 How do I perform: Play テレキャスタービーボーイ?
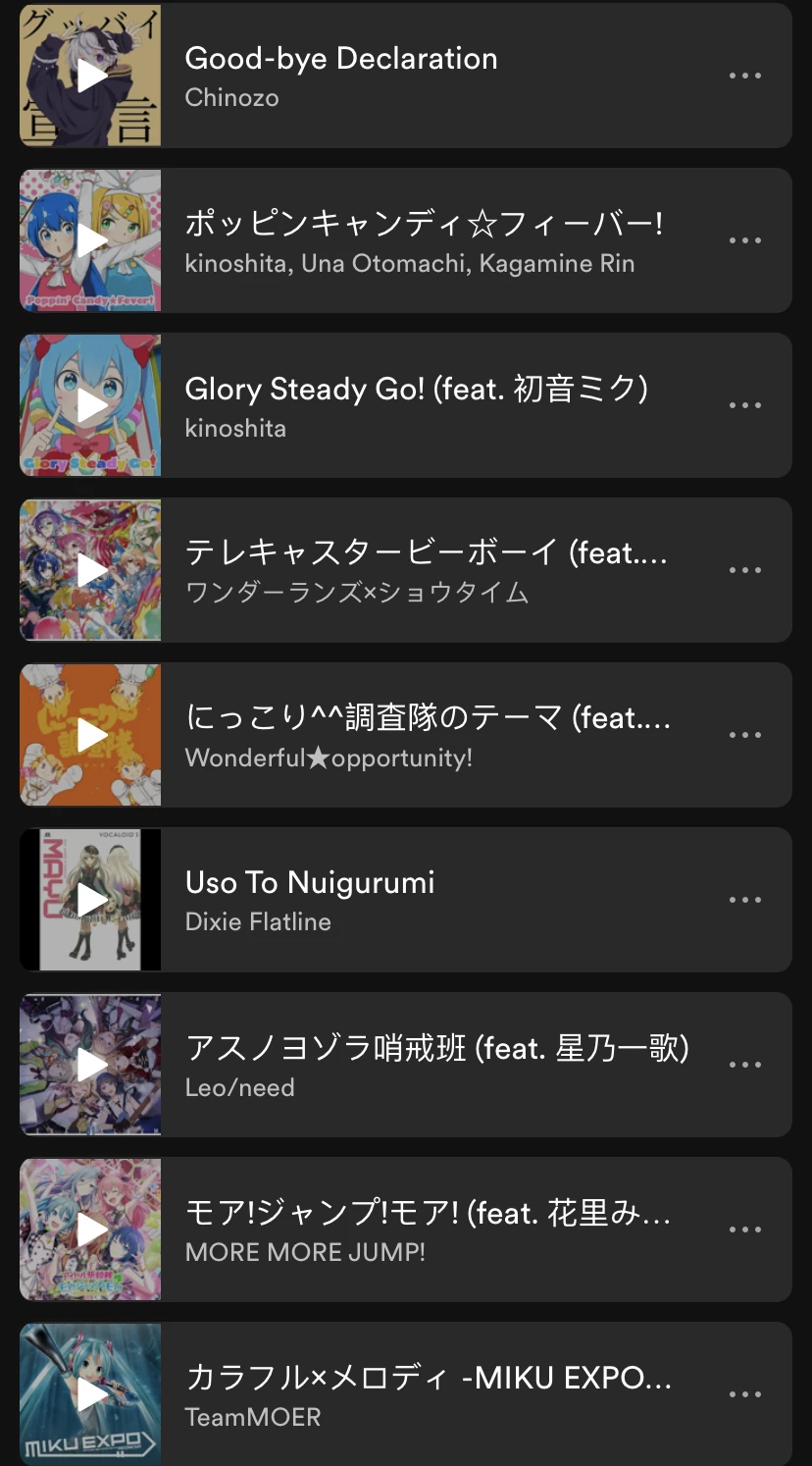tap(89, 569)
